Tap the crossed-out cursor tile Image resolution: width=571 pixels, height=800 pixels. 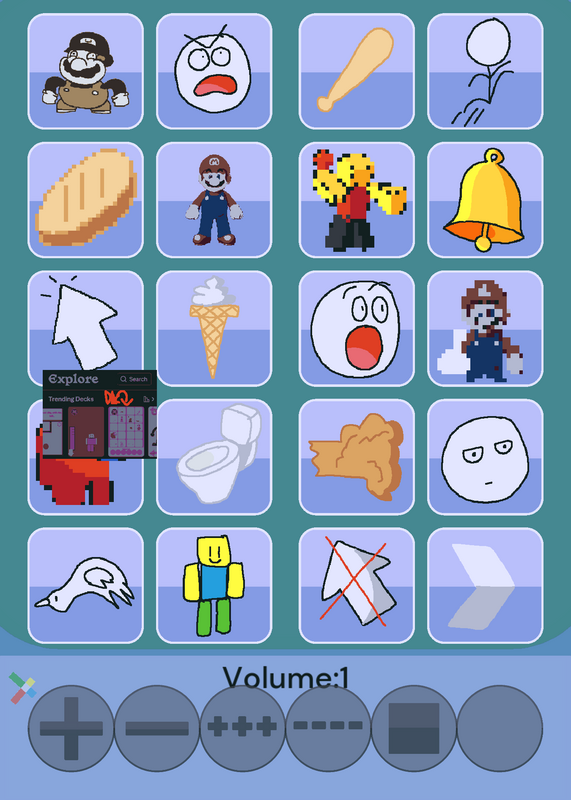pyautogui.click(x=356, y=585)
